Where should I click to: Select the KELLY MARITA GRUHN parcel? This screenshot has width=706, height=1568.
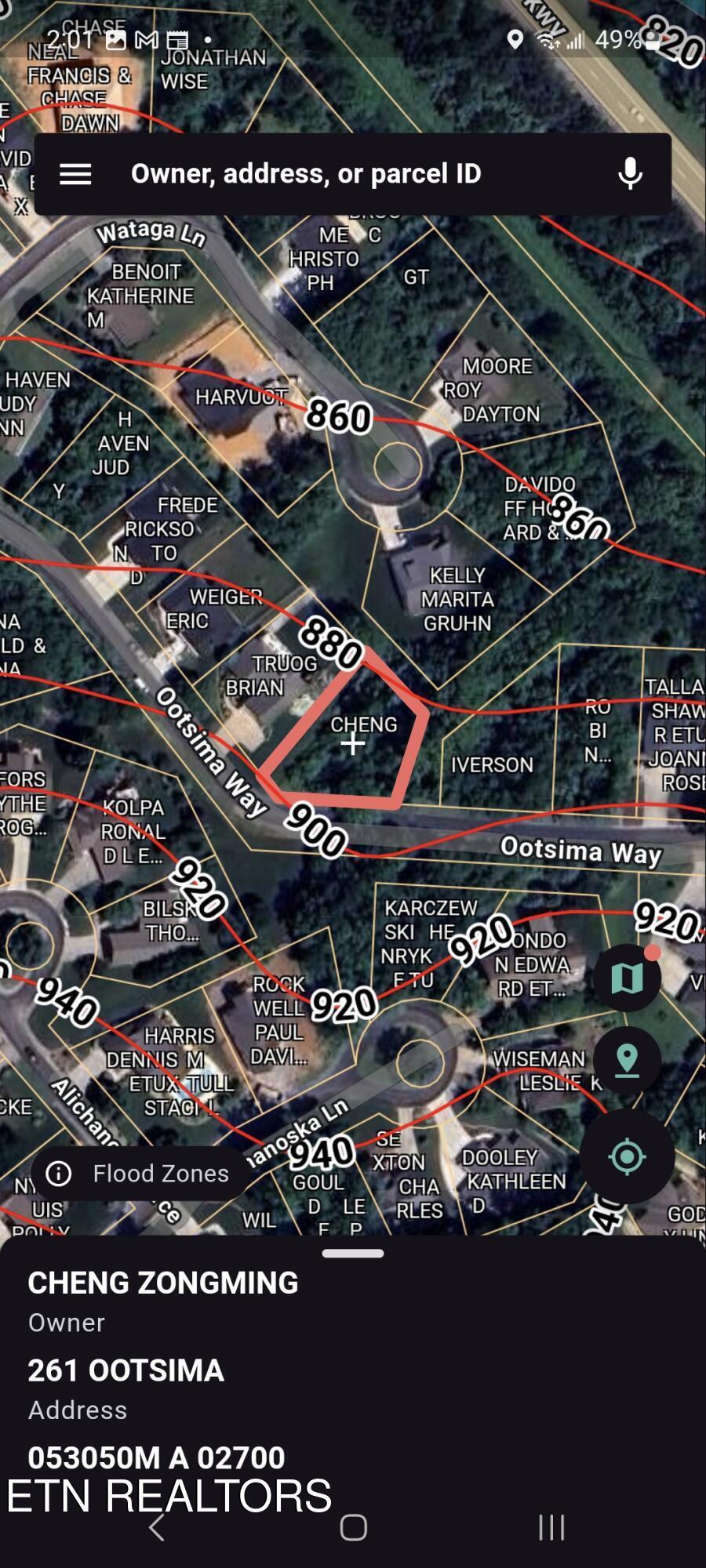(x=457, y=600)
